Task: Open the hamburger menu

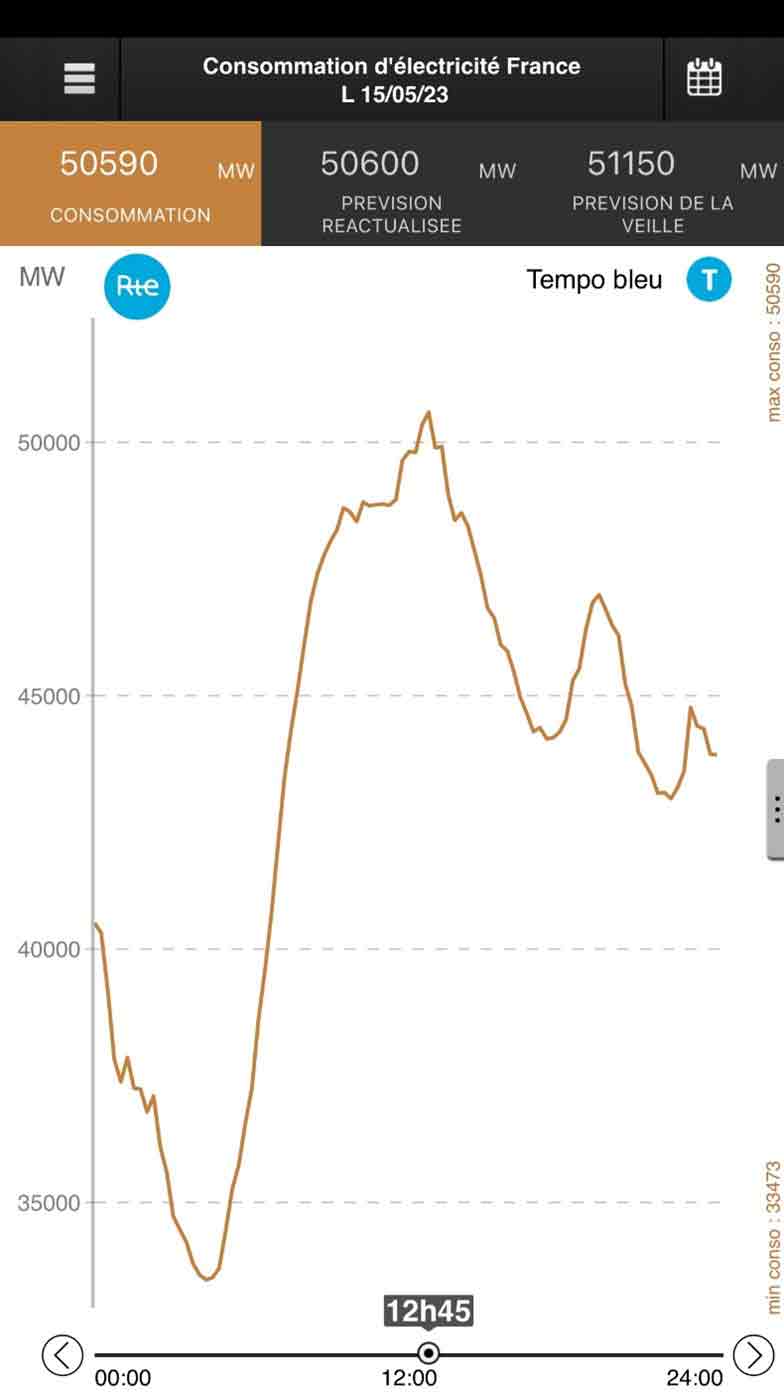Action: point(79,78)
